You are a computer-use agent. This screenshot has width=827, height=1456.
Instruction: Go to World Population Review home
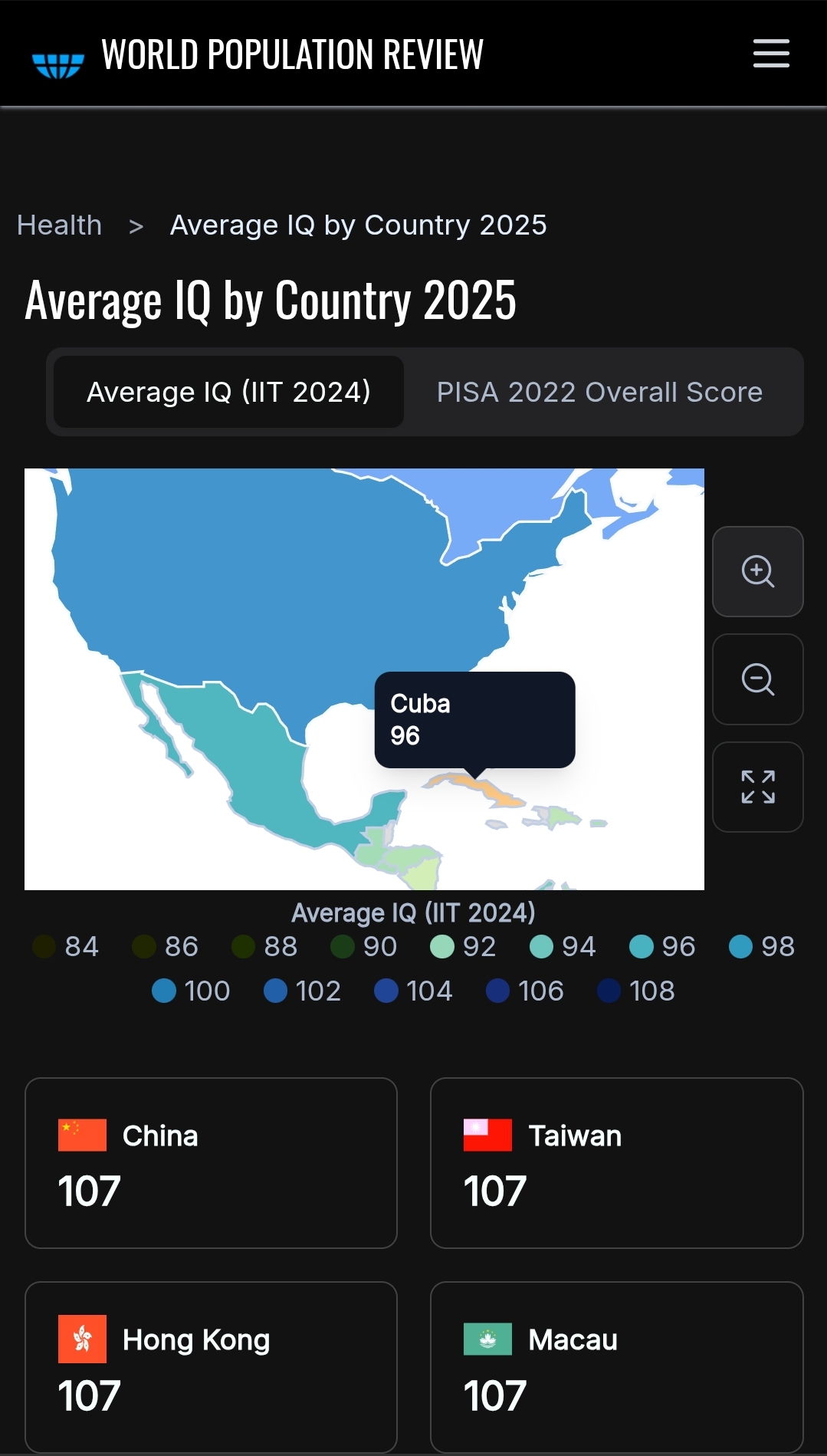[x=258, y=55]
